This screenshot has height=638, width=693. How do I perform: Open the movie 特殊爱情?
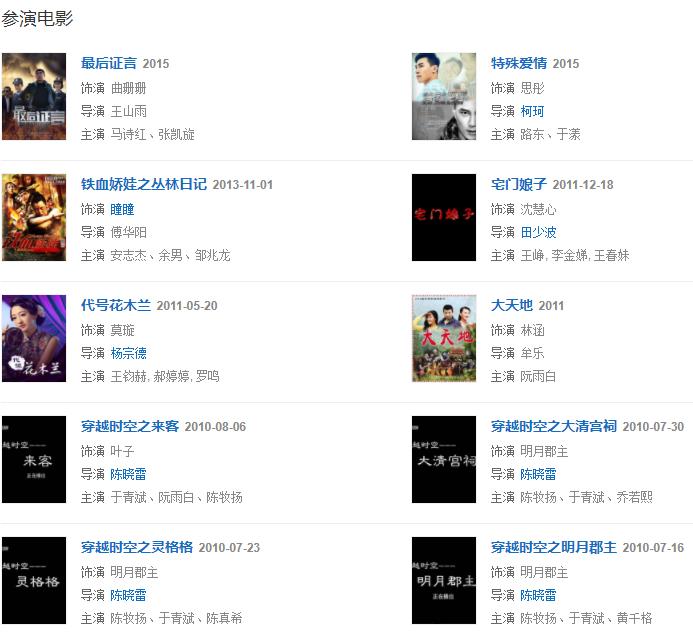click(519, 64)
